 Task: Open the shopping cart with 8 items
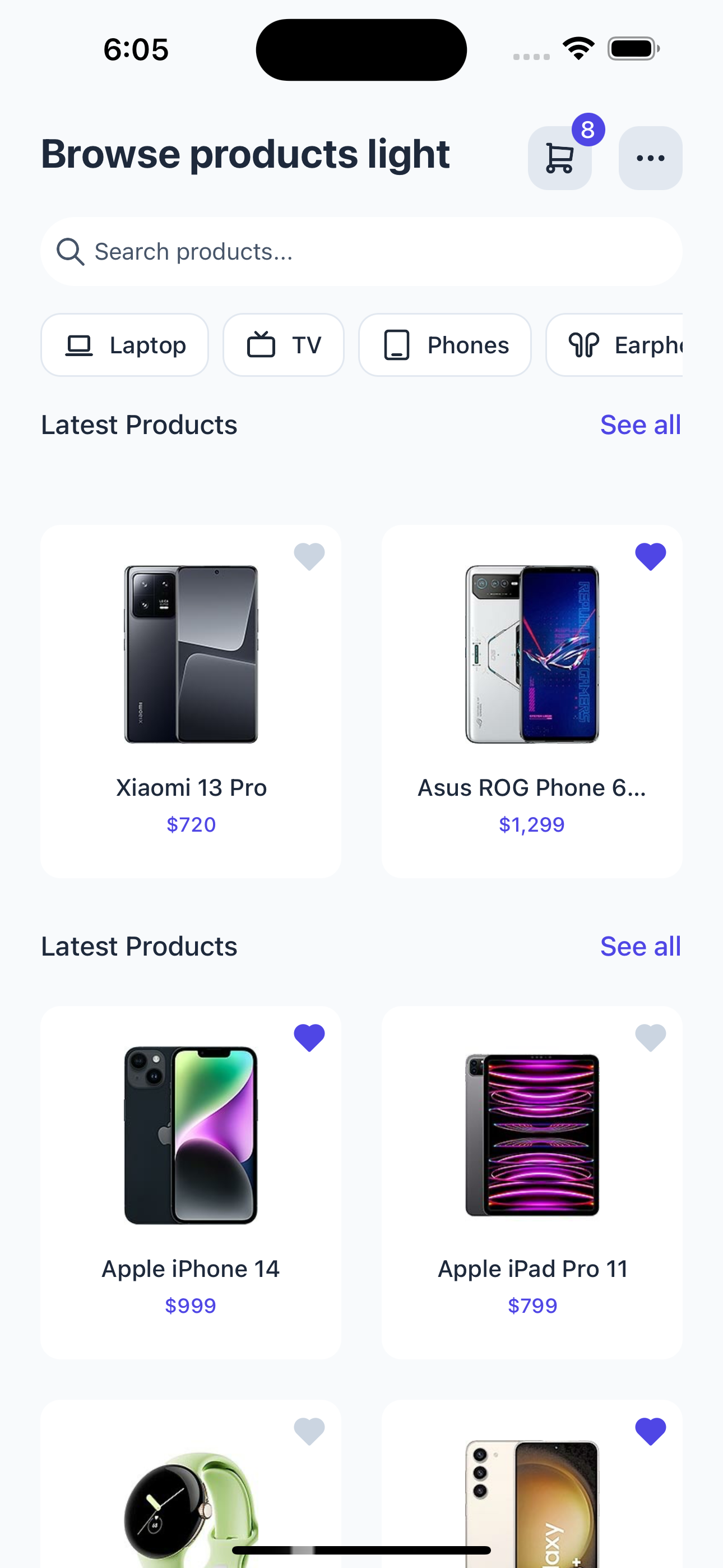pos(559,157)
